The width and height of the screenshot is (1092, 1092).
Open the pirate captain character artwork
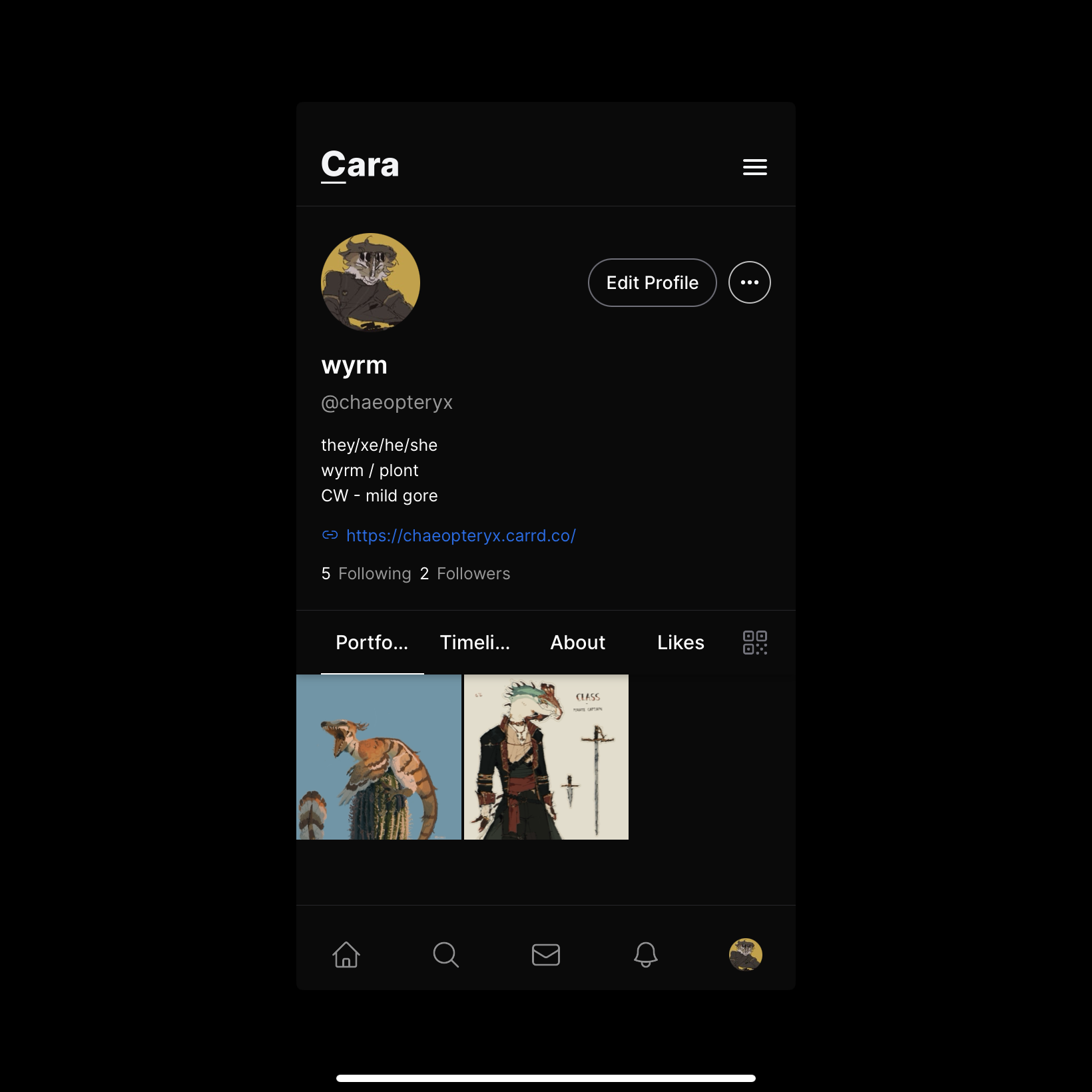tap(546, 757)
